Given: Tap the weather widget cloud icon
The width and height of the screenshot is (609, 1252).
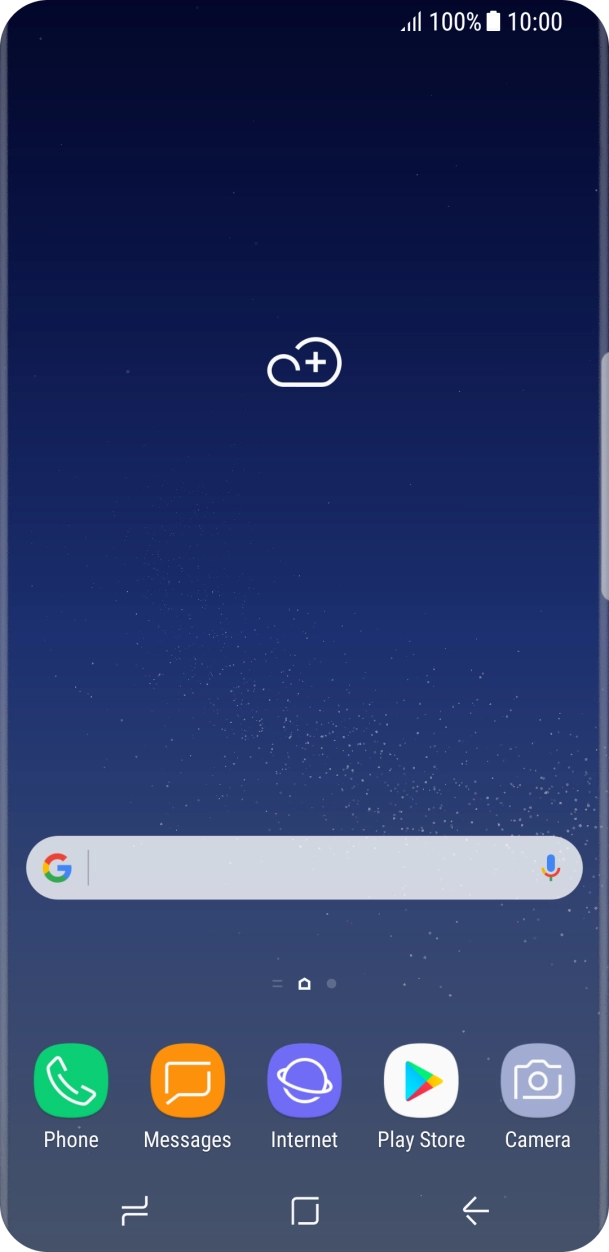Looking at the screenshot, I should point(304,363).
